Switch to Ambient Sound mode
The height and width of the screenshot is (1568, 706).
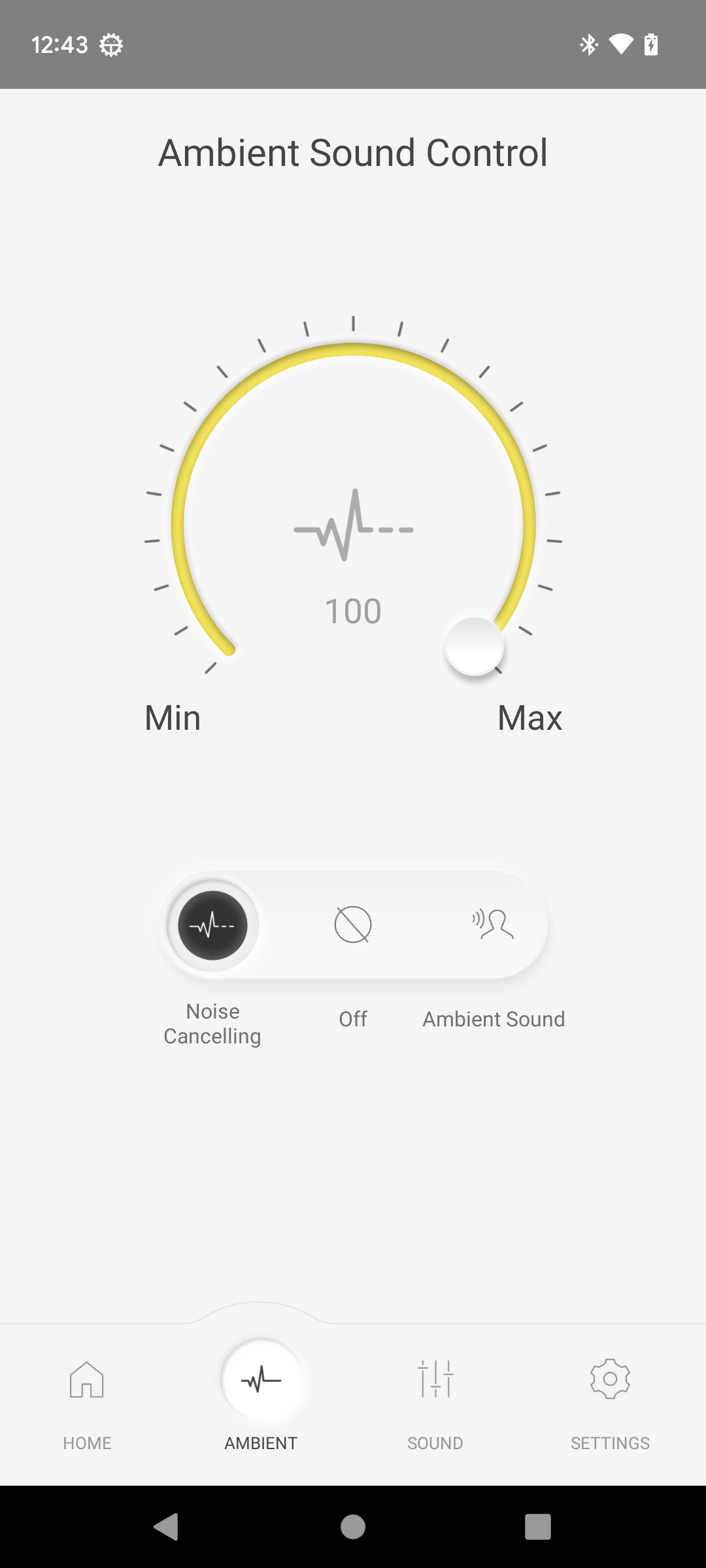pyautogui.click(x=493, y=925)
